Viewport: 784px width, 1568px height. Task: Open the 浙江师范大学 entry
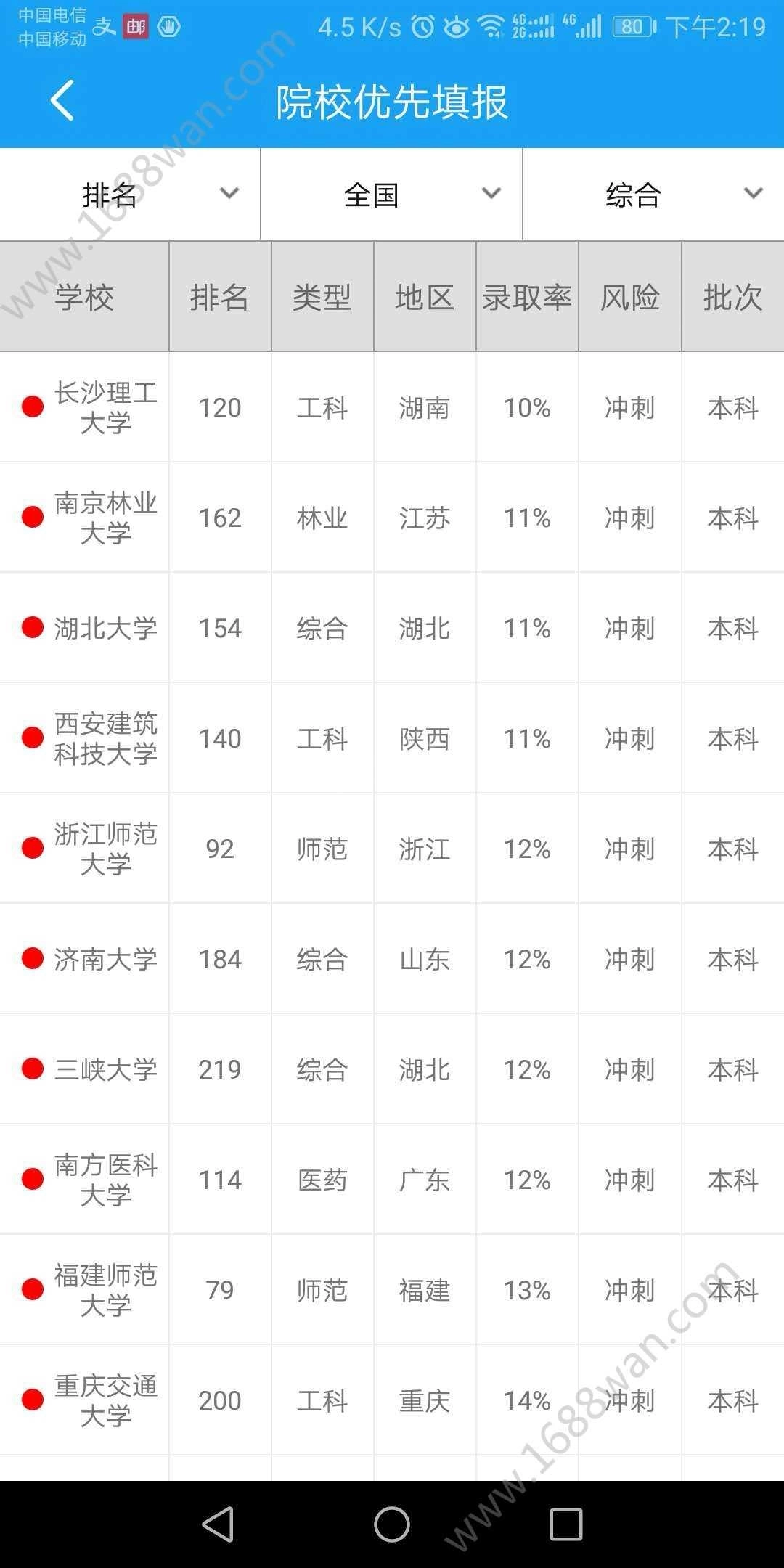(x=105, y=849)
